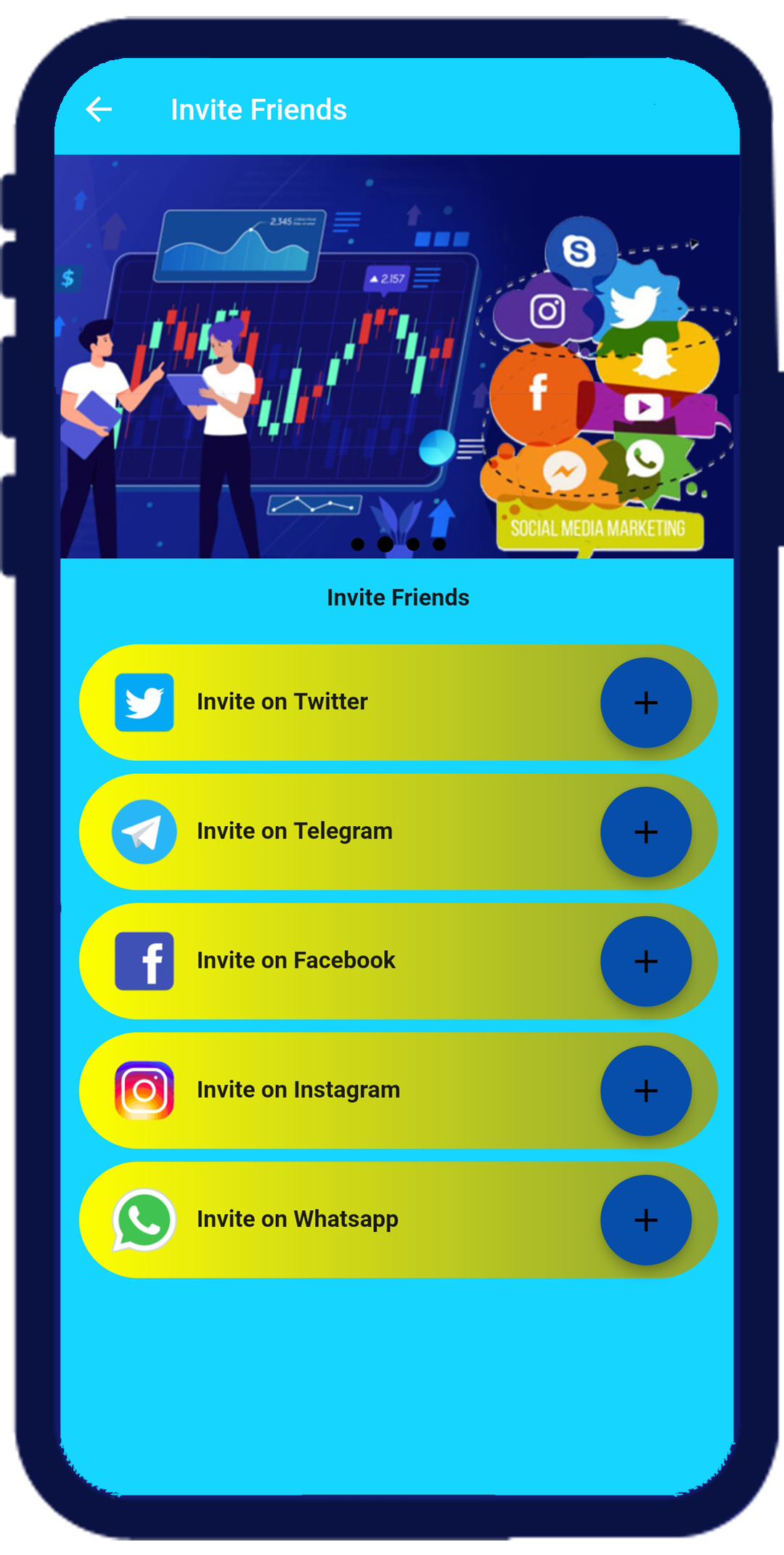Select the Invite on Telegram row
Screen dimensions: 784x1555
pyautogui.click(x=327, y=831)
